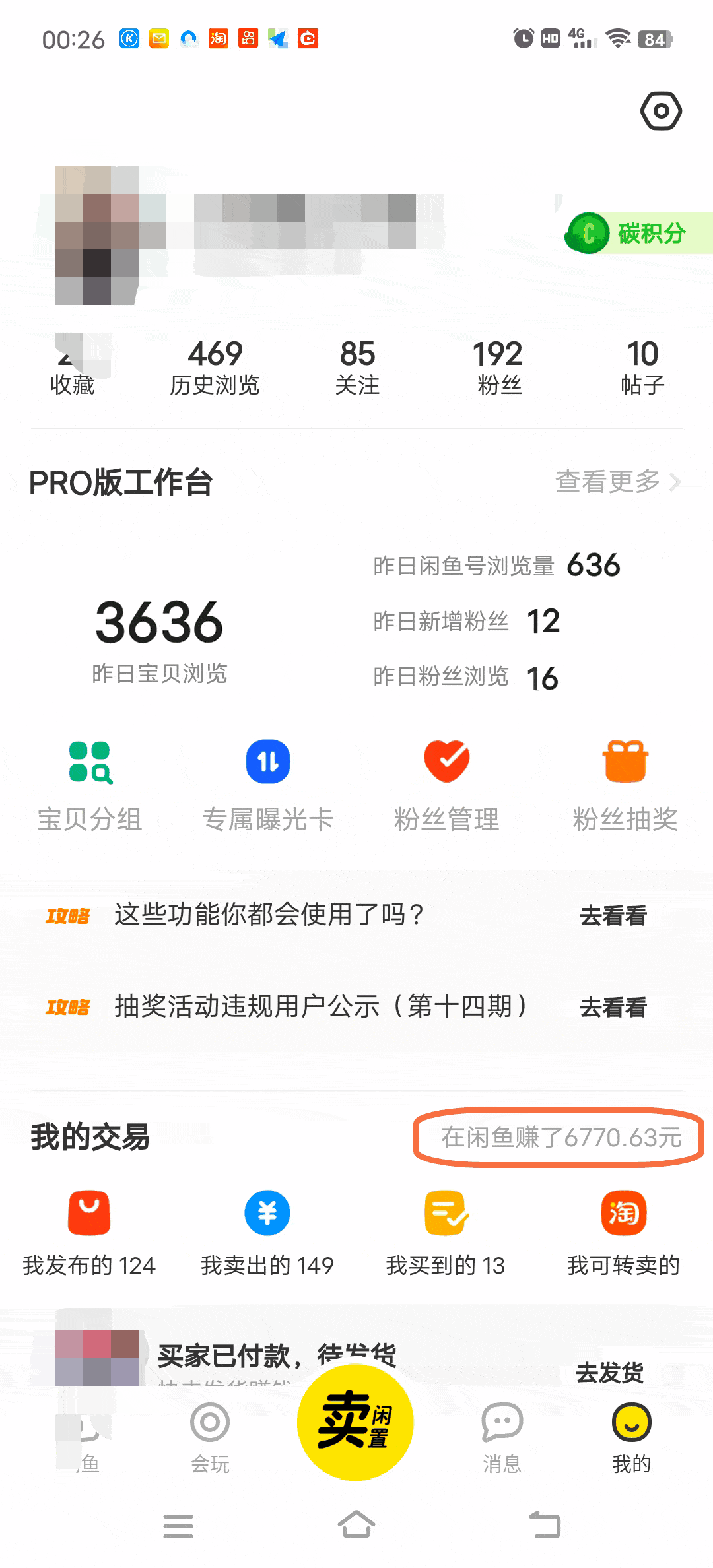Check 昨日宝贝浏览 count 3636
This screenshot has width=713, height=1568.
point(158,624)
